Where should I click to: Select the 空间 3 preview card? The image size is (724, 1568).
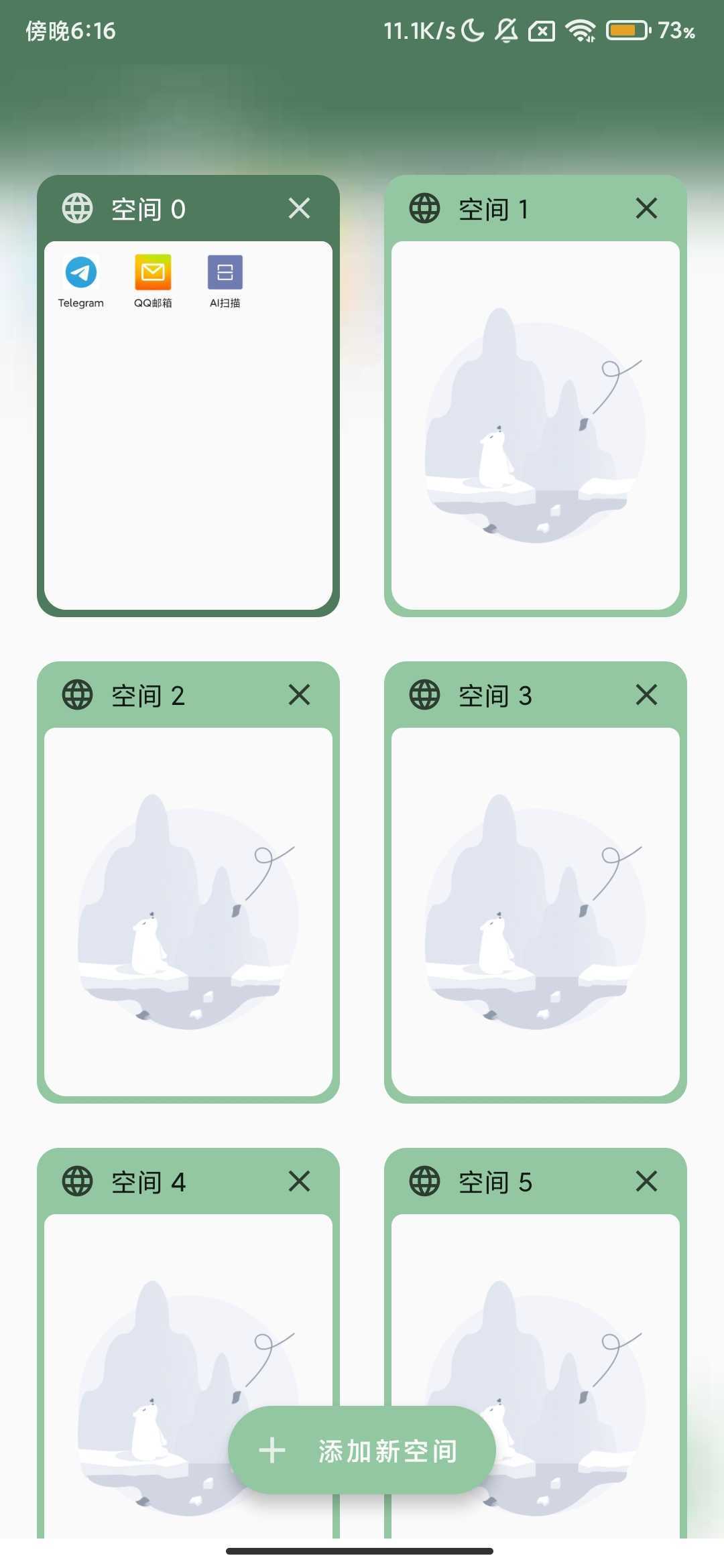[x=535, y=911]
